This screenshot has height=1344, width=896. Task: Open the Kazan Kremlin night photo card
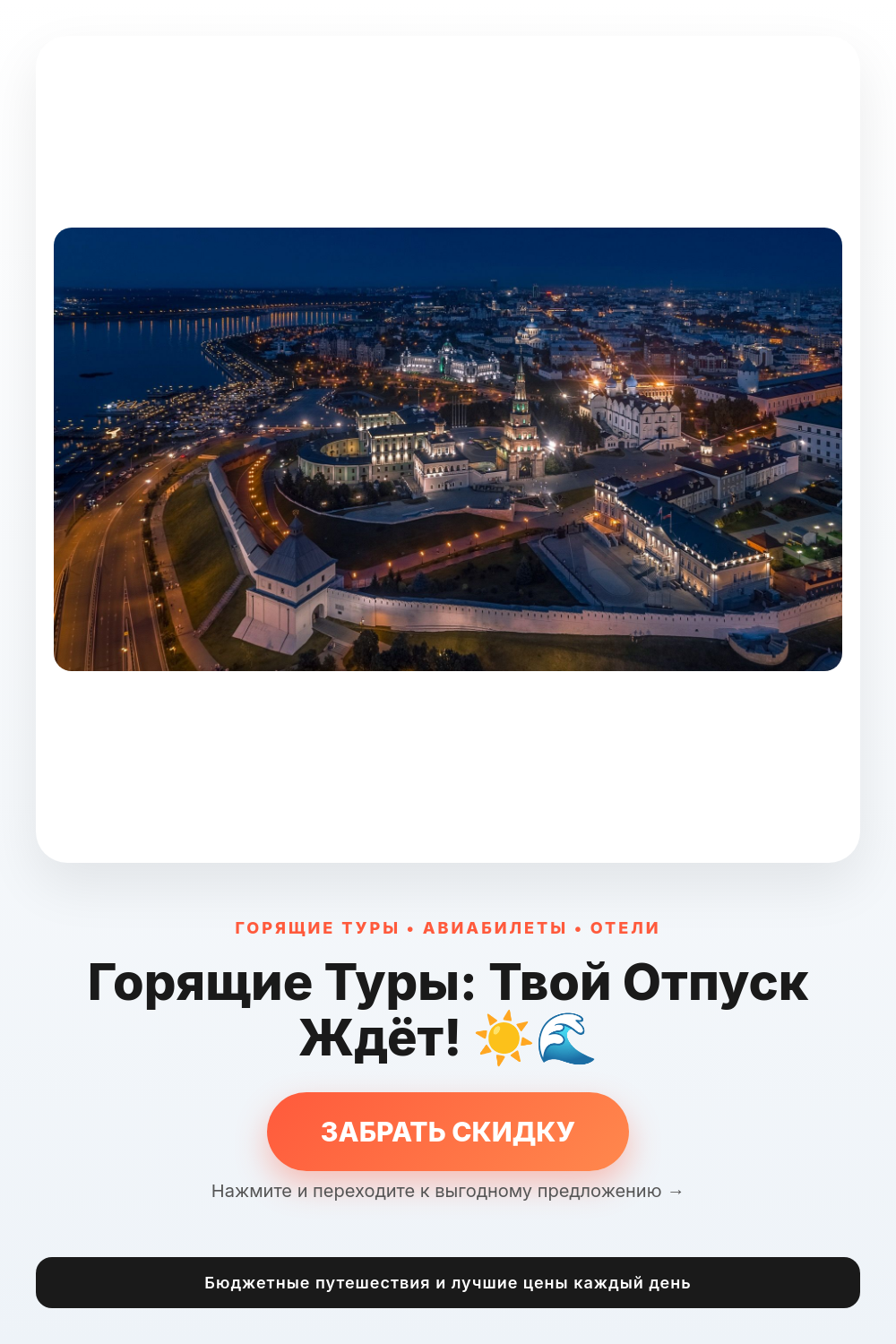[x=448, y=449]
